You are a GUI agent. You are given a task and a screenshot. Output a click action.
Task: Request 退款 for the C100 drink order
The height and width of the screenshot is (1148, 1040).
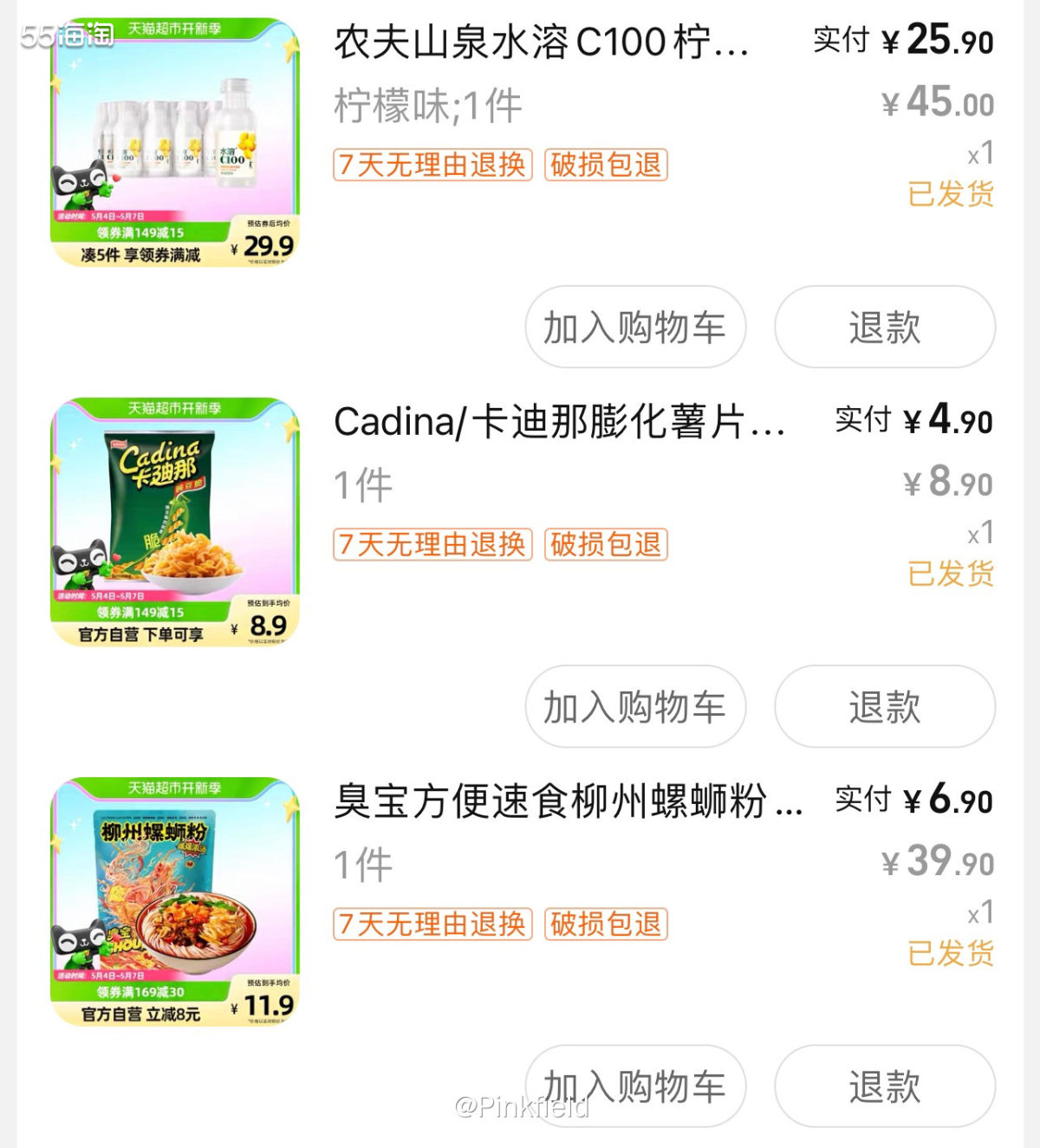pos(885,328)
